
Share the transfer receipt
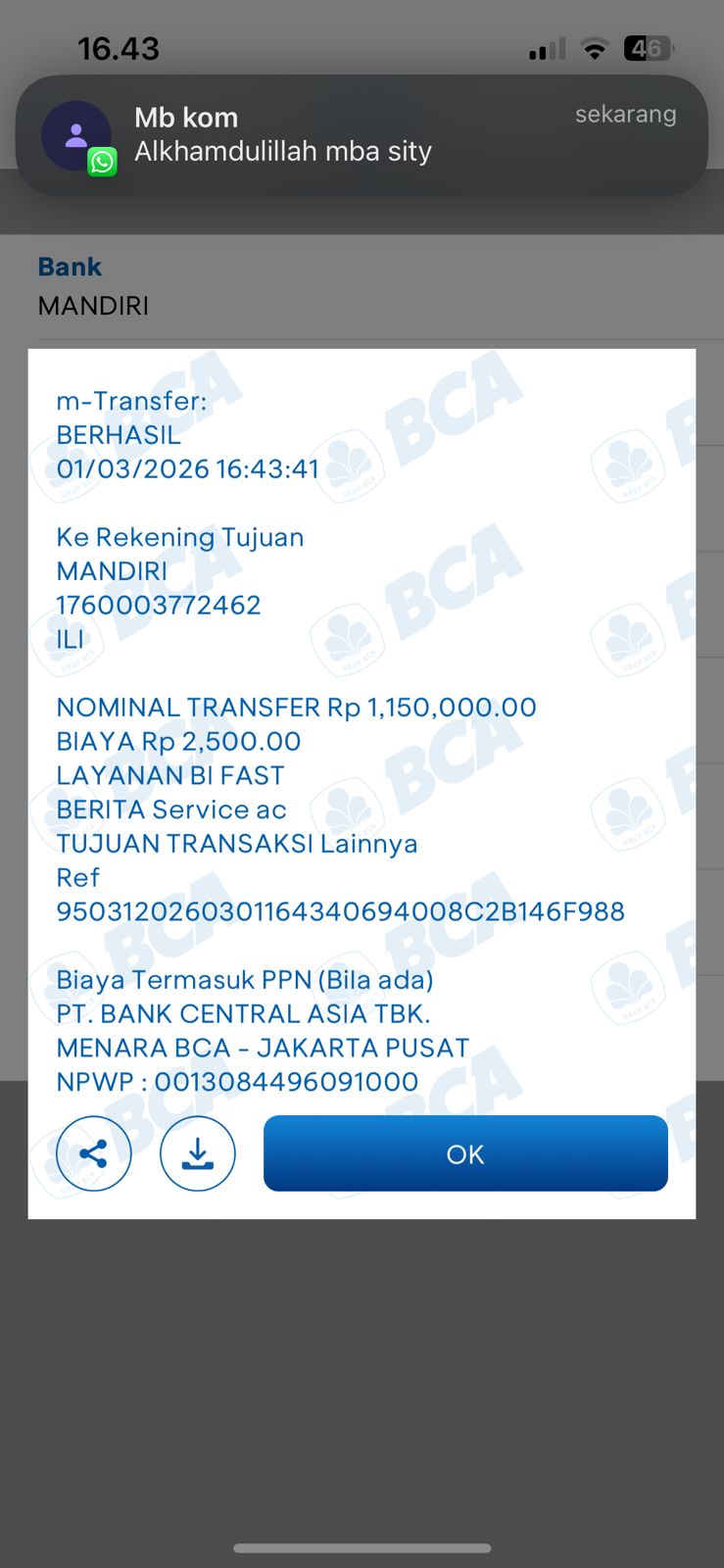94,1153
